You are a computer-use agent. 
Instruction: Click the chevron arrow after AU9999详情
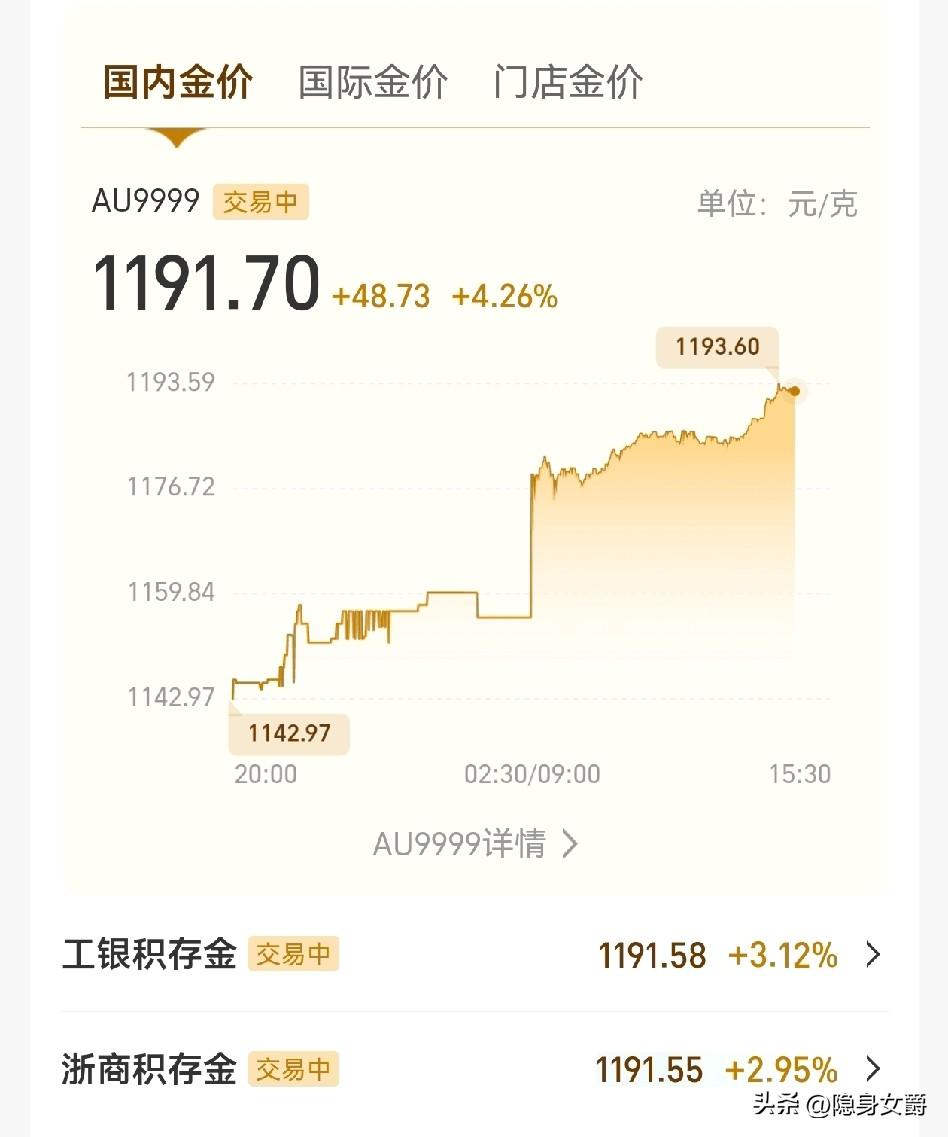(x=570, y=844)
